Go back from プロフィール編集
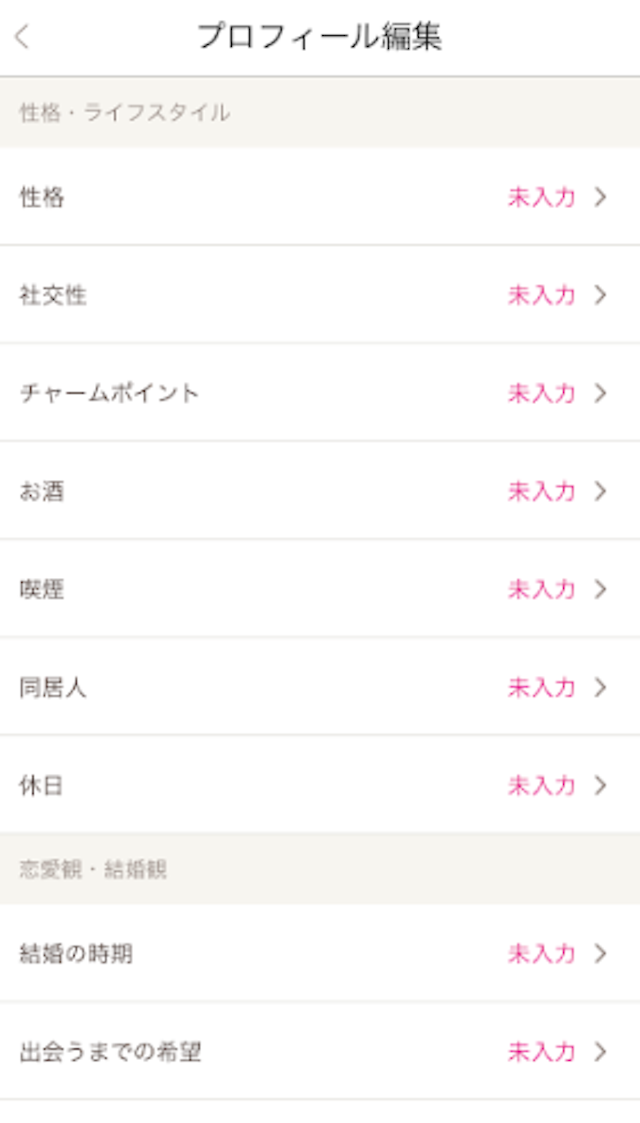This screenshot has height=1123, width=640. tap(23, 37)
